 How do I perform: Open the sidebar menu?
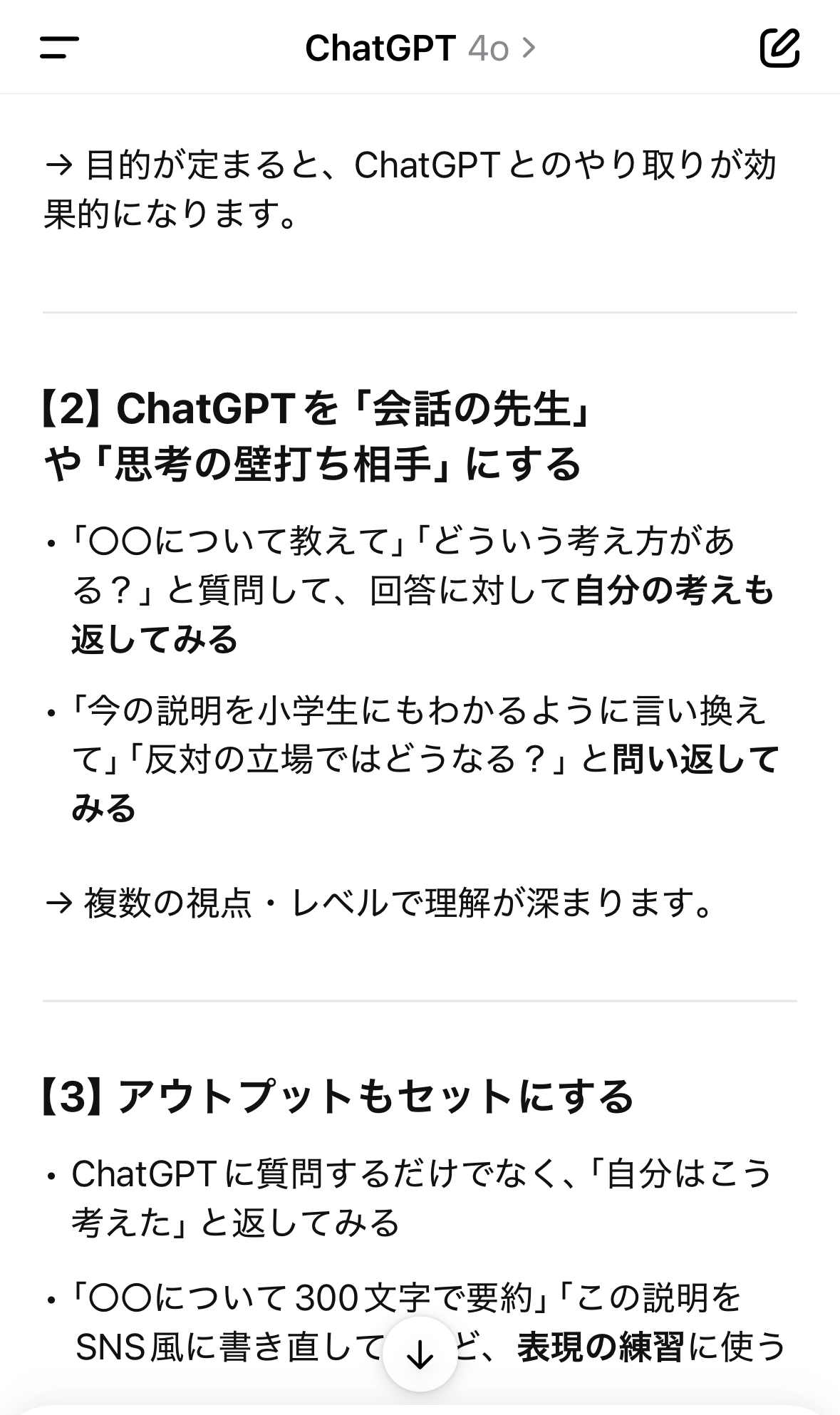[x=60, y=48]
